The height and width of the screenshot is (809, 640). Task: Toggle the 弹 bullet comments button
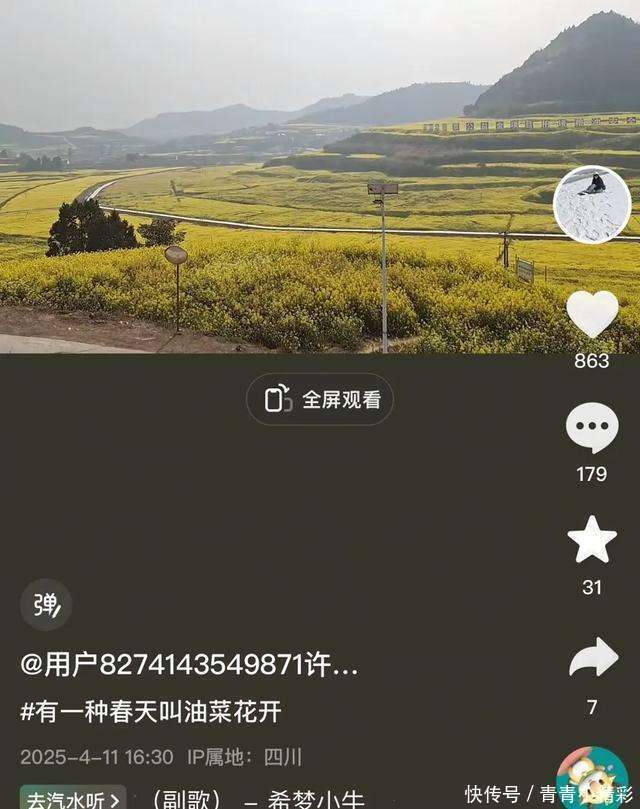[46, 605]
